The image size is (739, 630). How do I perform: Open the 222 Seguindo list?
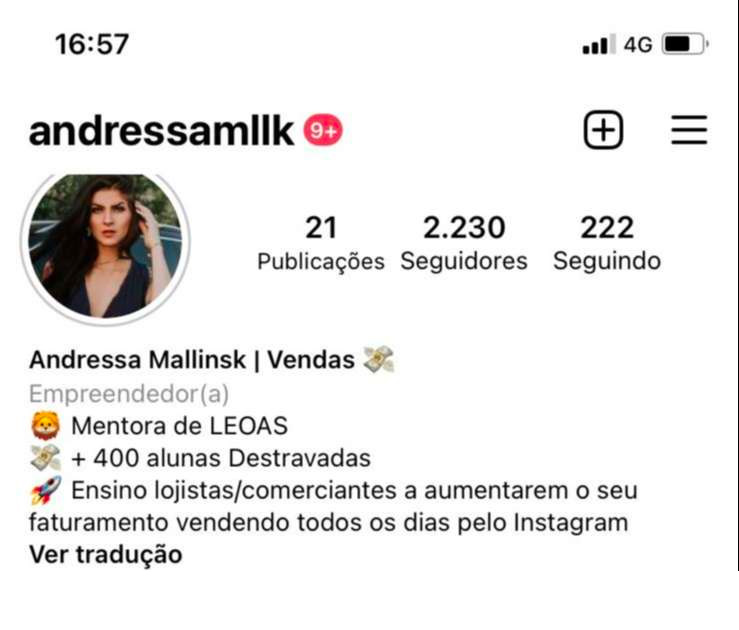click(x=607, y=243)
